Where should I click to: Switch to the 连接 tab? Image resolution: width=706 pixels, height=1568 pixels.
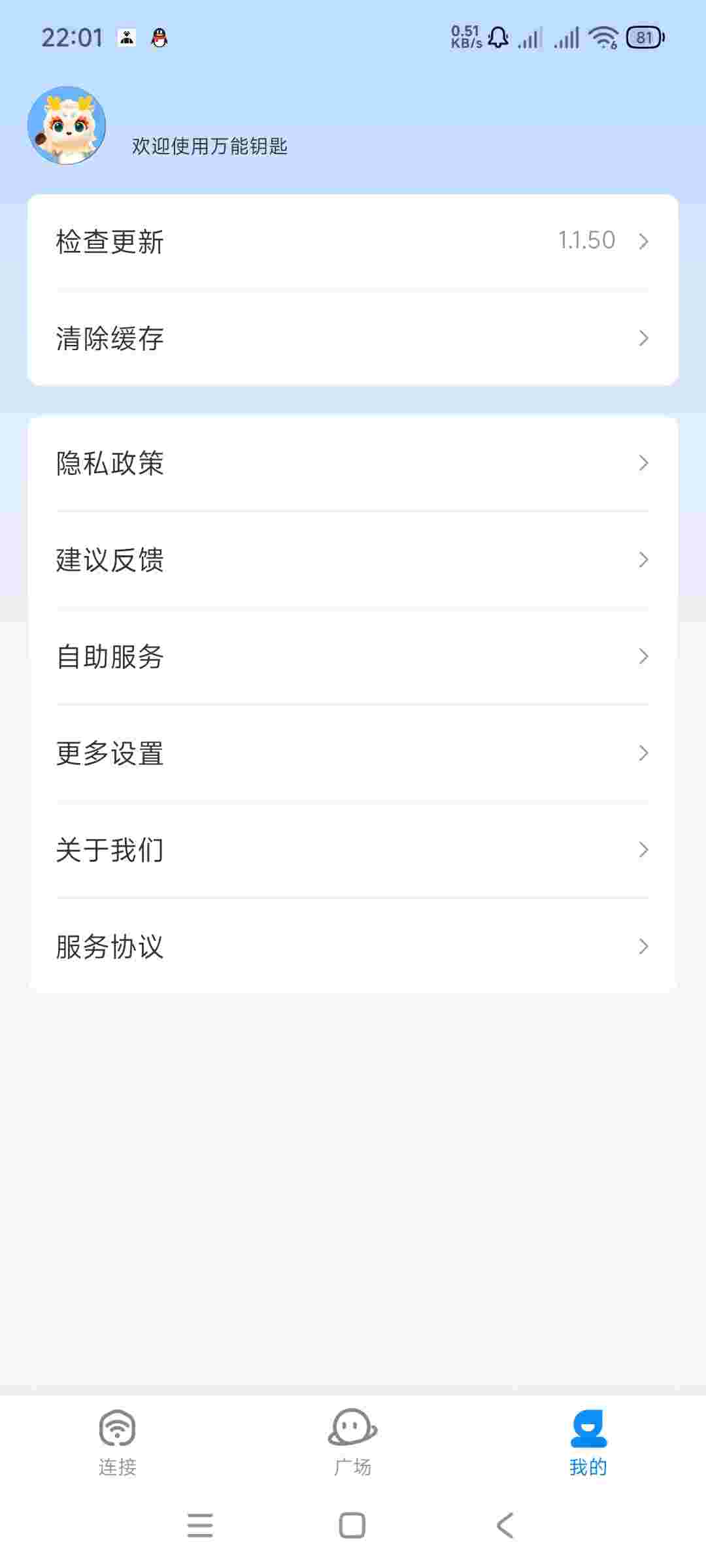click(x=118, y=1441)
